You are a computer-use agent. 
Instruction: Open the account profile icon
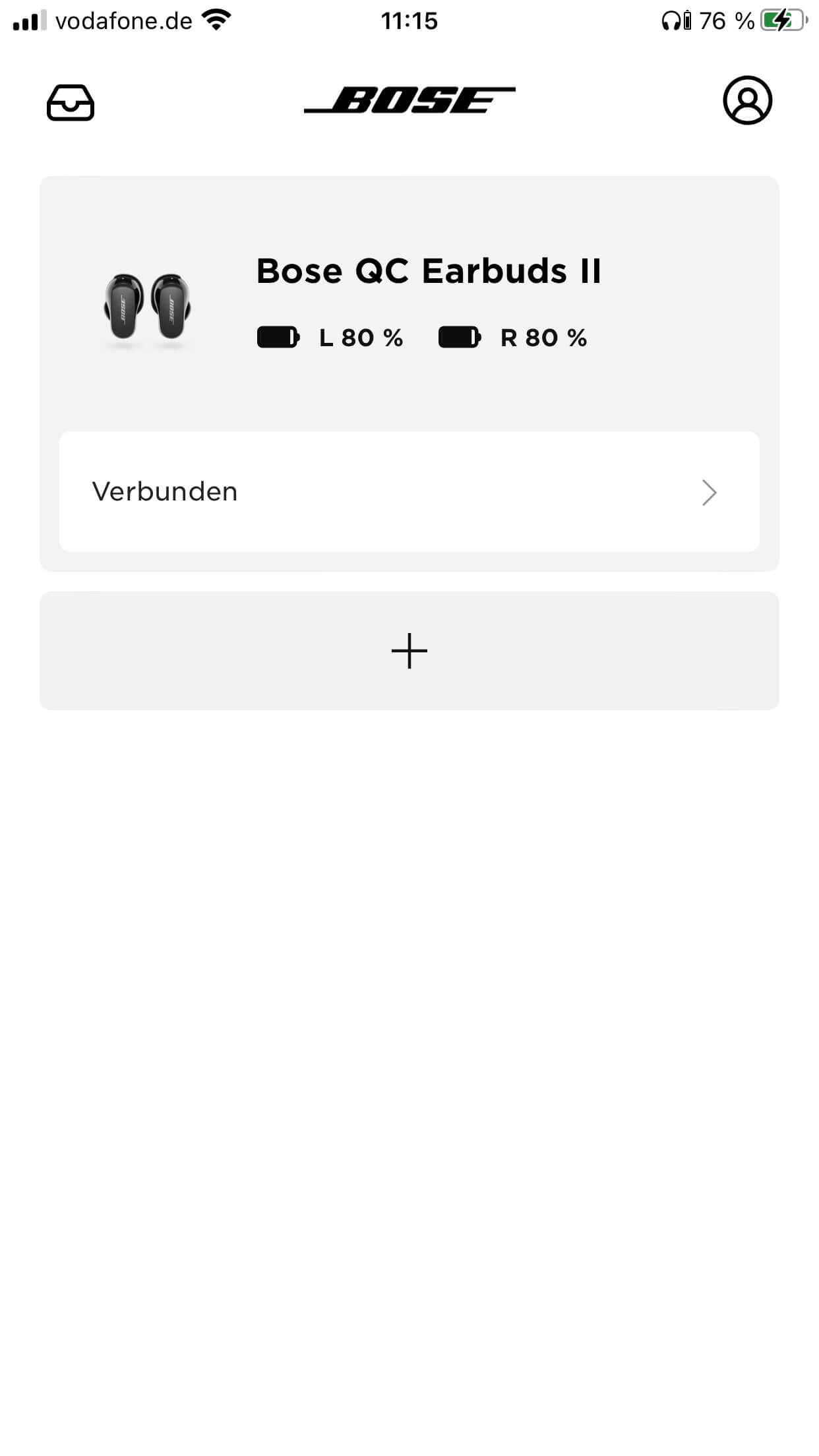click(747, 100)
